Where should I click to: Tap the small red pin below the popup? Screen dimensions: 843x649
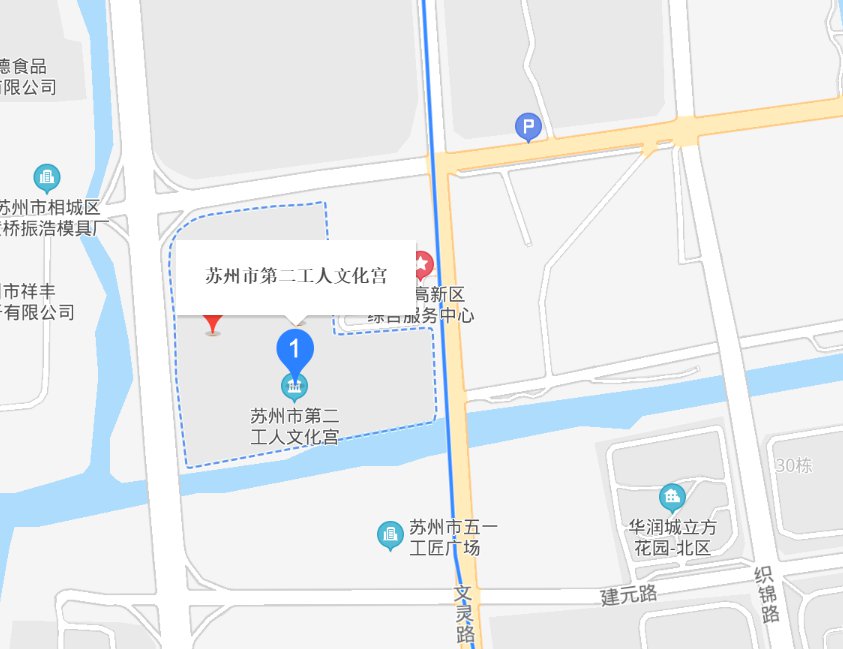point(212,323)
